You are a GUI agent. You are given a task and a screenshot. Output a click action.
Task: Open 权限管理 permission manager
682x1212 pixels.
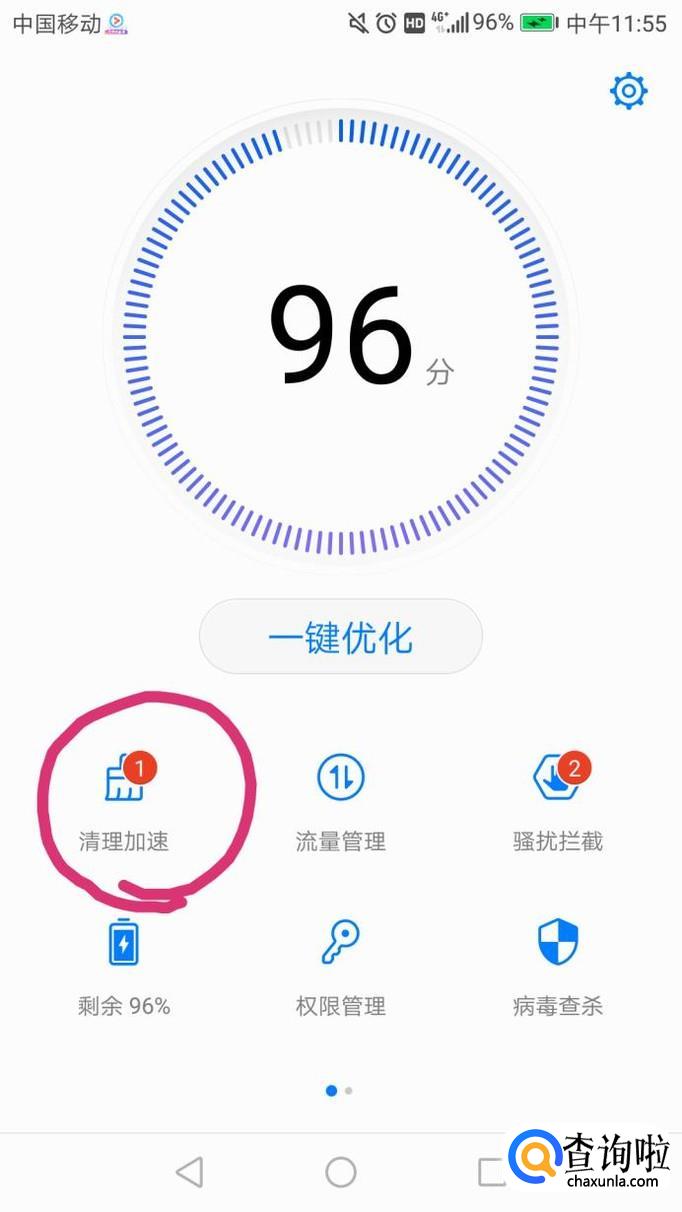coord(341,964)
